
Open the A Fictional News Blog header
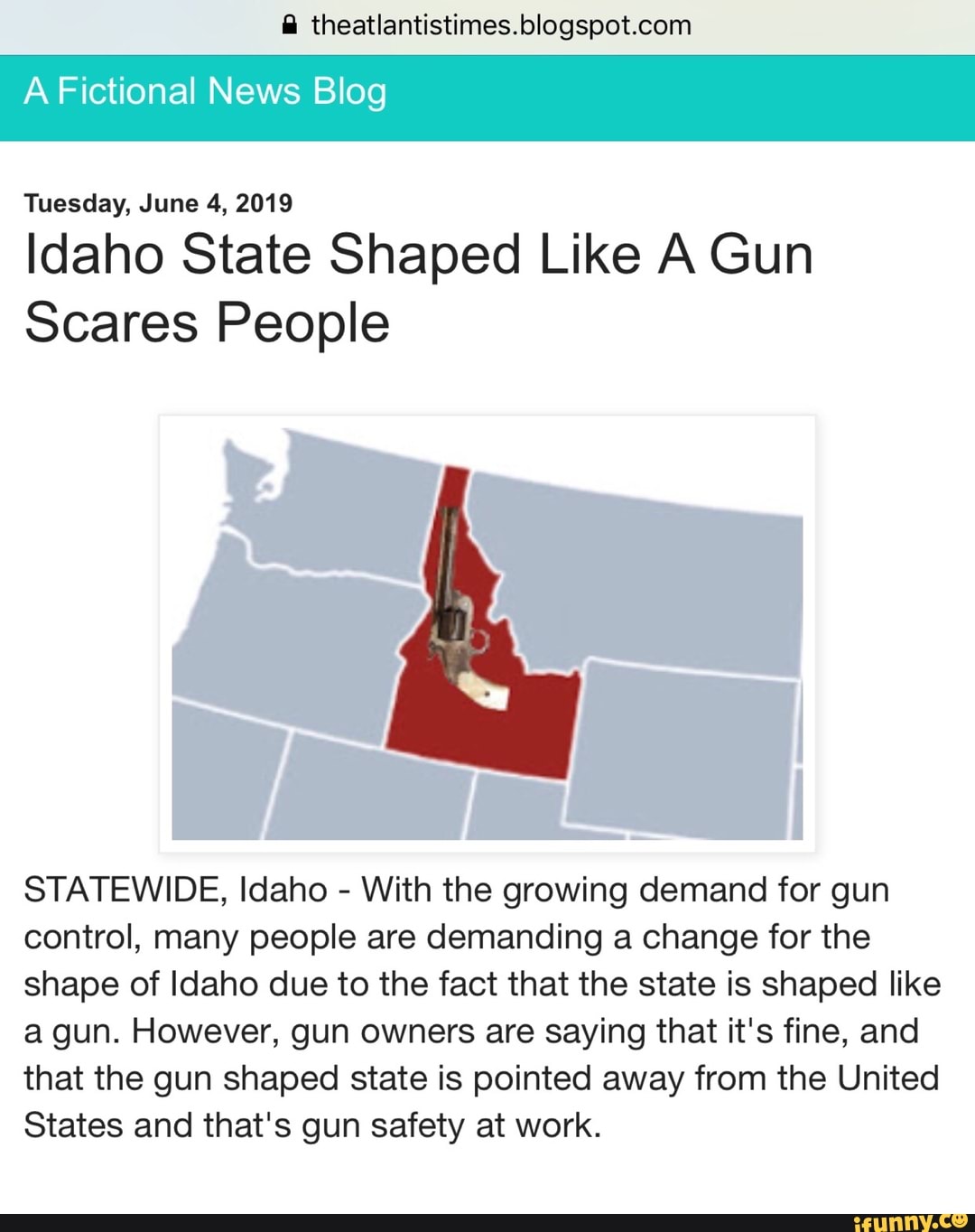click(206, 92)
